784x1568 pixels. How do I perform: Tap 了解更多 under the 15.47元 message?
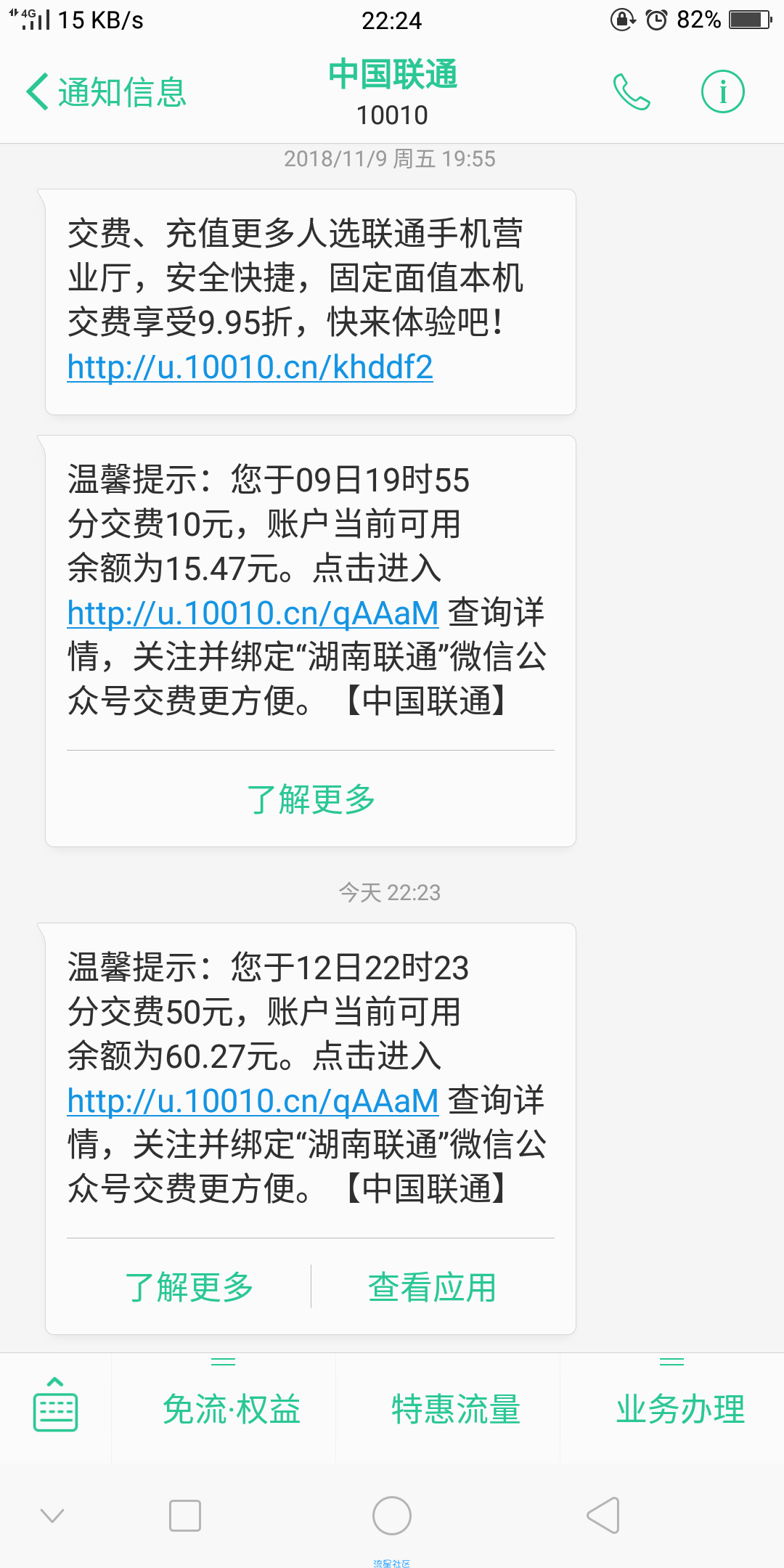311,799
